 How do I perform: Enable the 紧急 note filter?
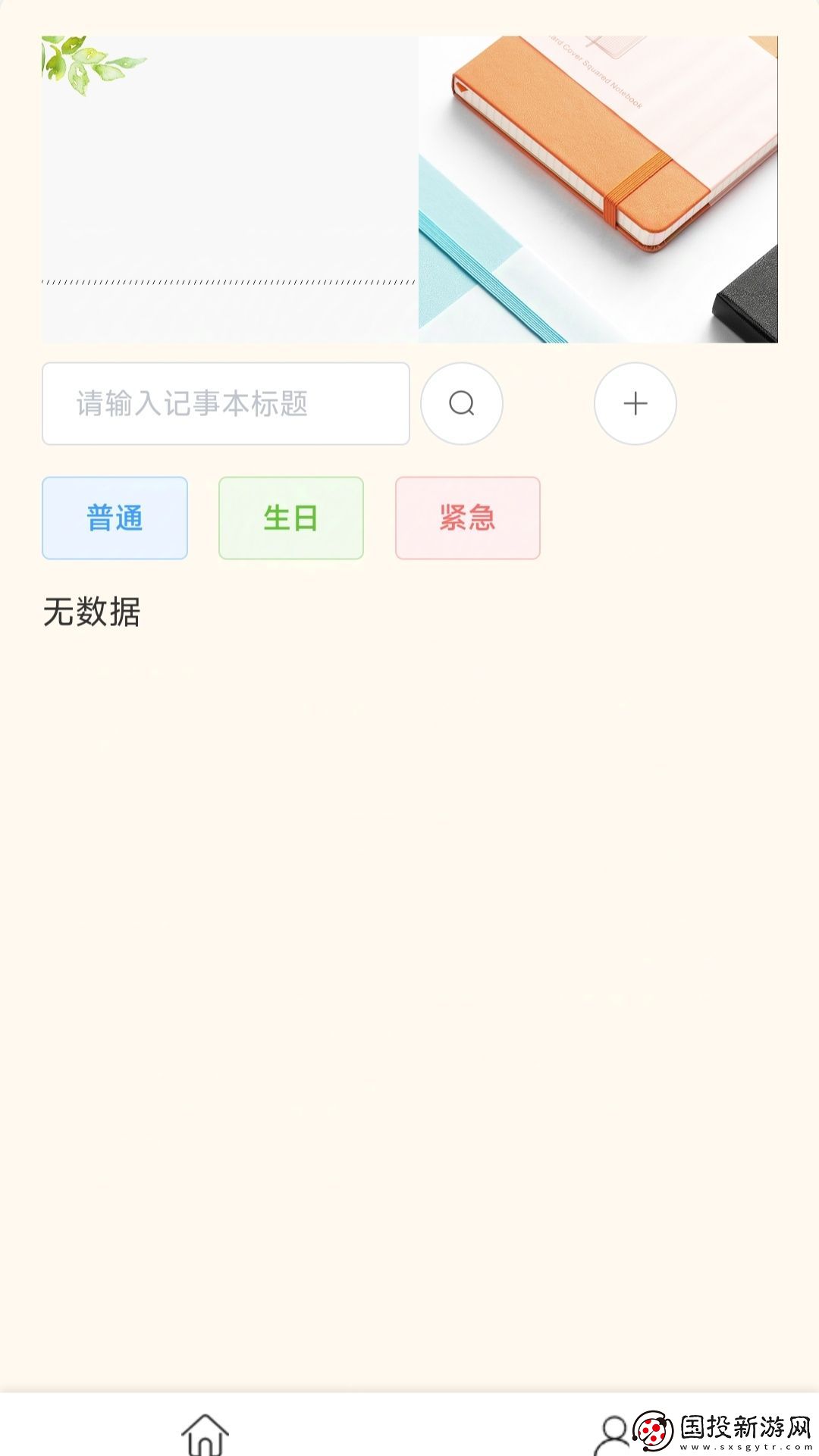(468, 518)
